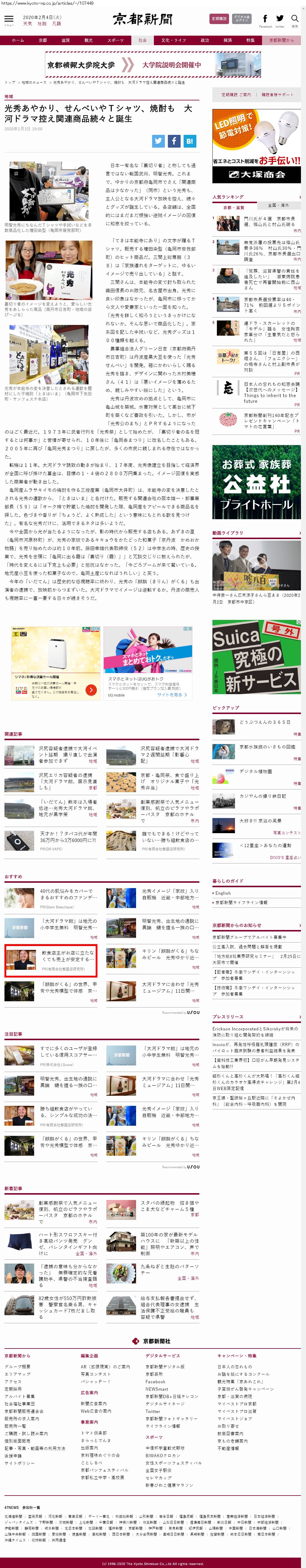Viewport: 306px width, 1568px height.
Task: Share the article on Facebook
Action: (x=174, y=140)
